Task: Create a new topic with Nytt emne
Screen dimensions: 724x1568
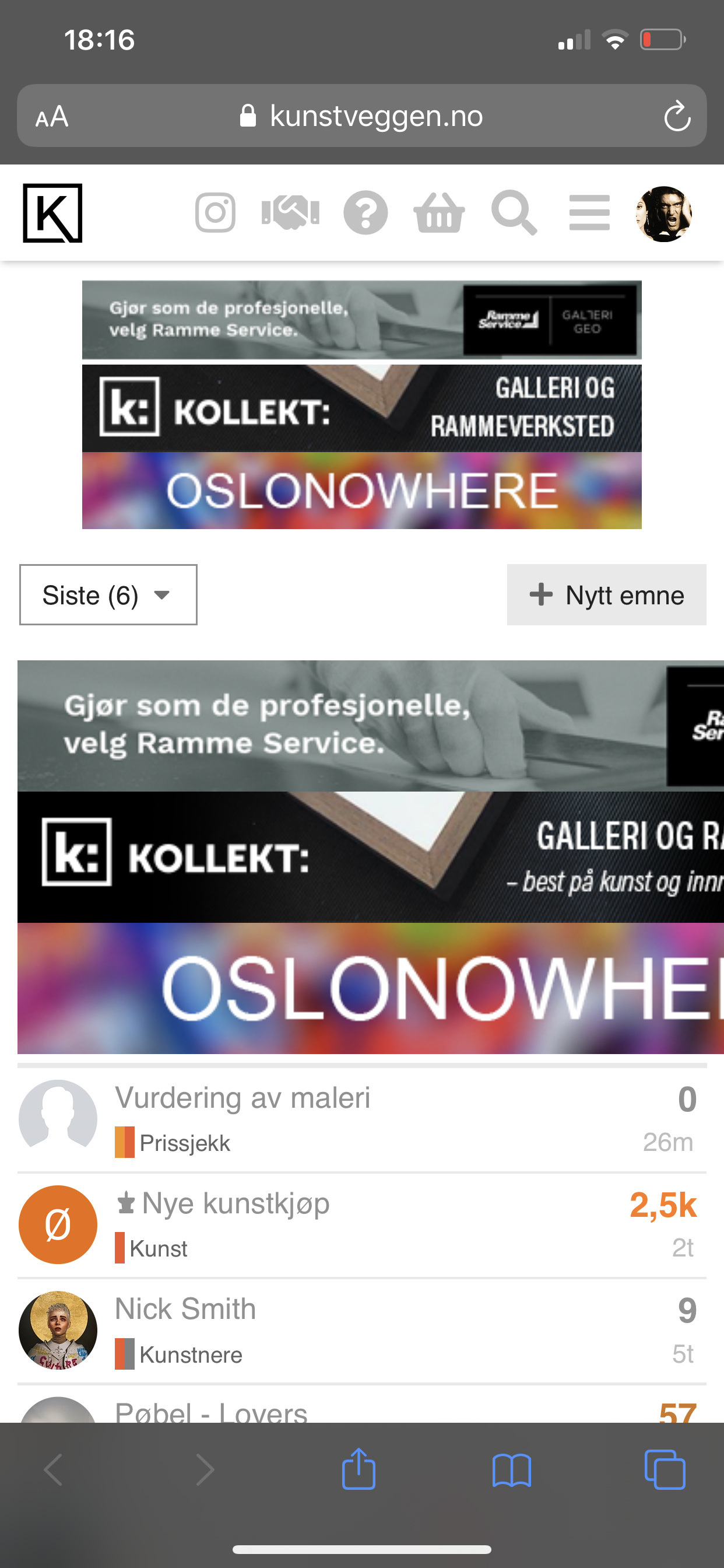Action: 607,594
